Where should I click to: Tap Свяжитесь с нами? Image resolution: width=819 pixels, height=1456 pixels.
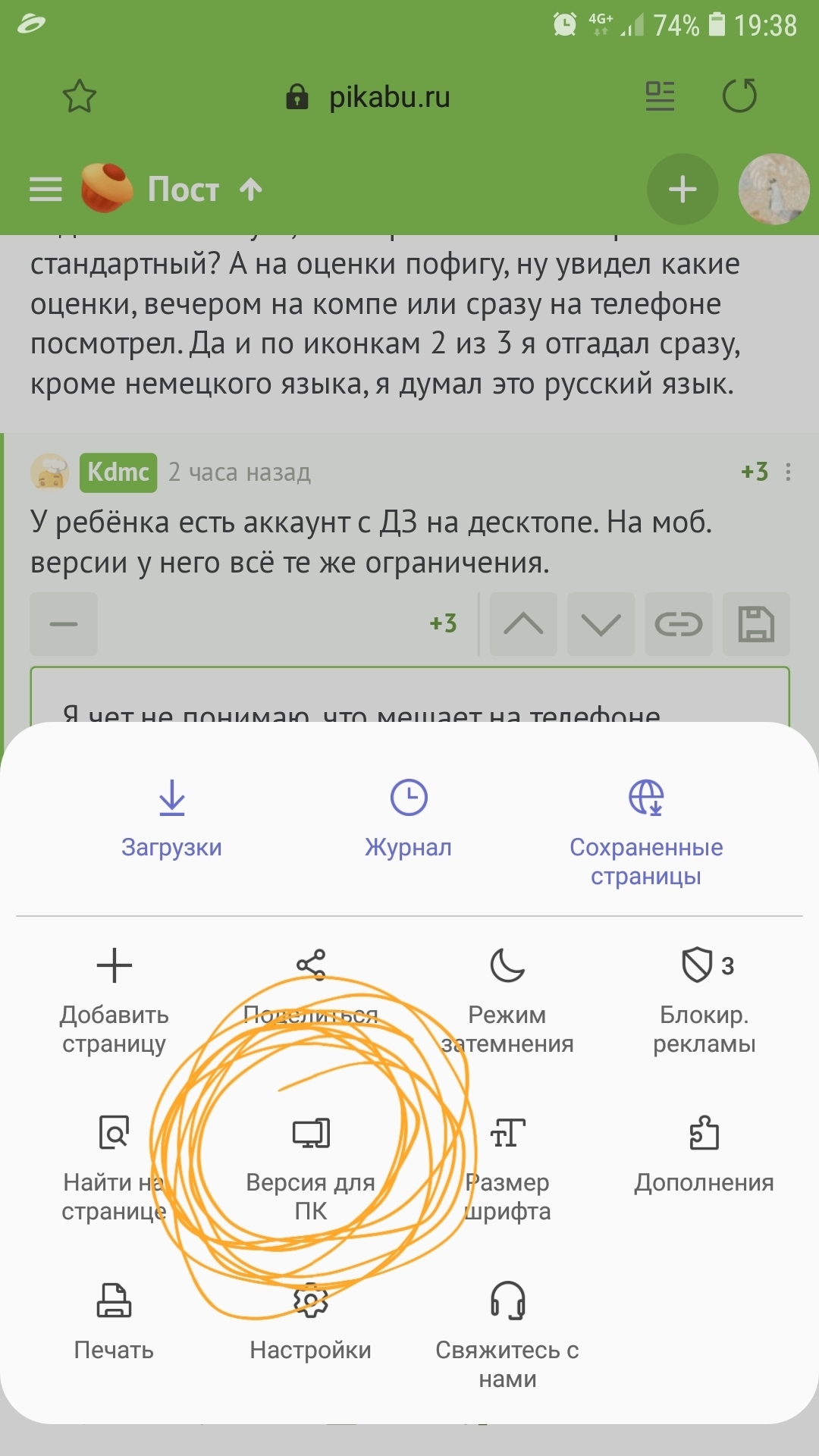click(x=507, y=1333)
